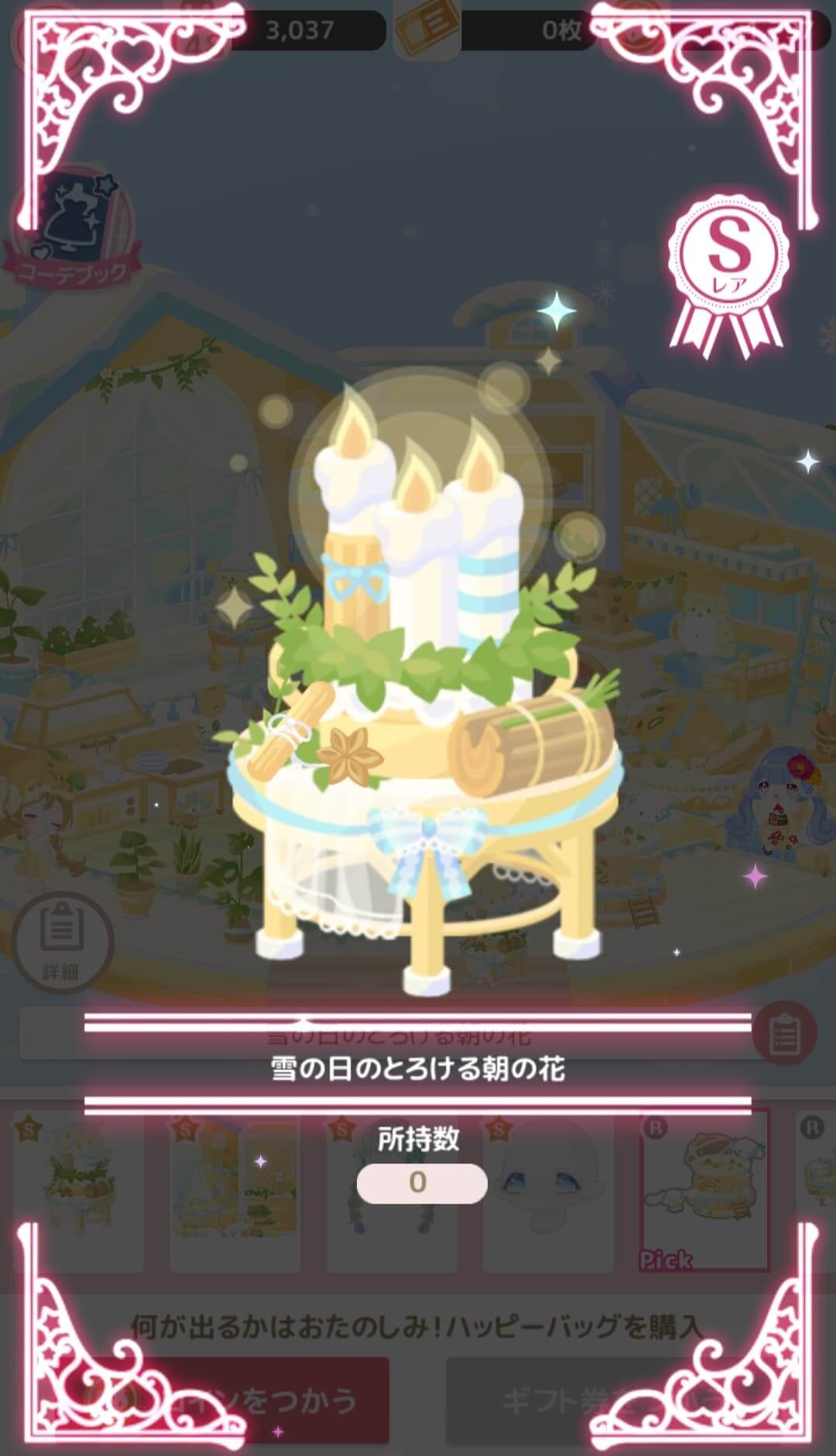The width and height of the screenshot is (836, 1456).
Task: Open the red clipboard list icon
Action: coord(783,1034)
